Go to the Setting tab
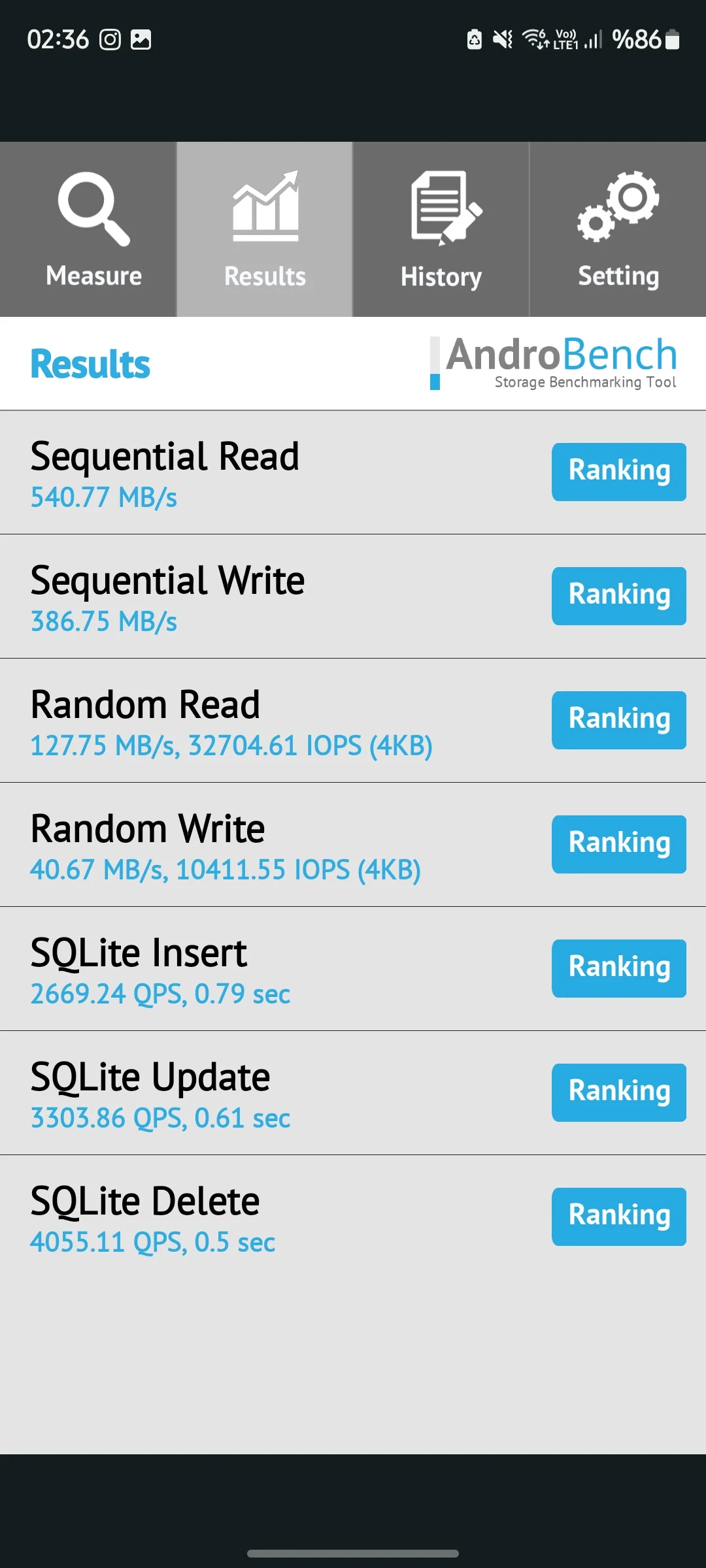This screenshot has height=1568, width=706. pos(618,230)
